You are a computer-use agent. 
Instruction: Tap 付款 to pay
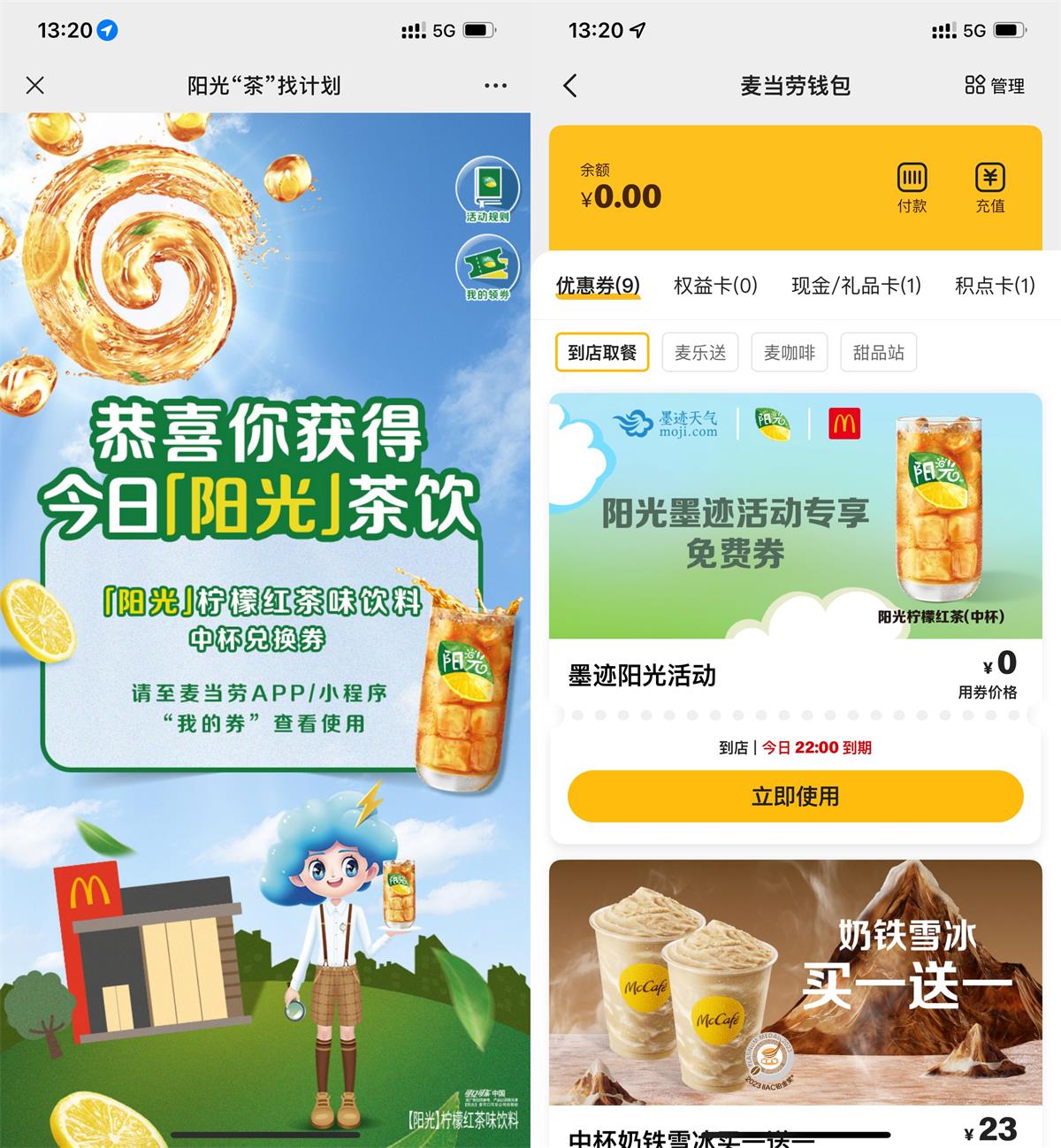coord(912,188)
